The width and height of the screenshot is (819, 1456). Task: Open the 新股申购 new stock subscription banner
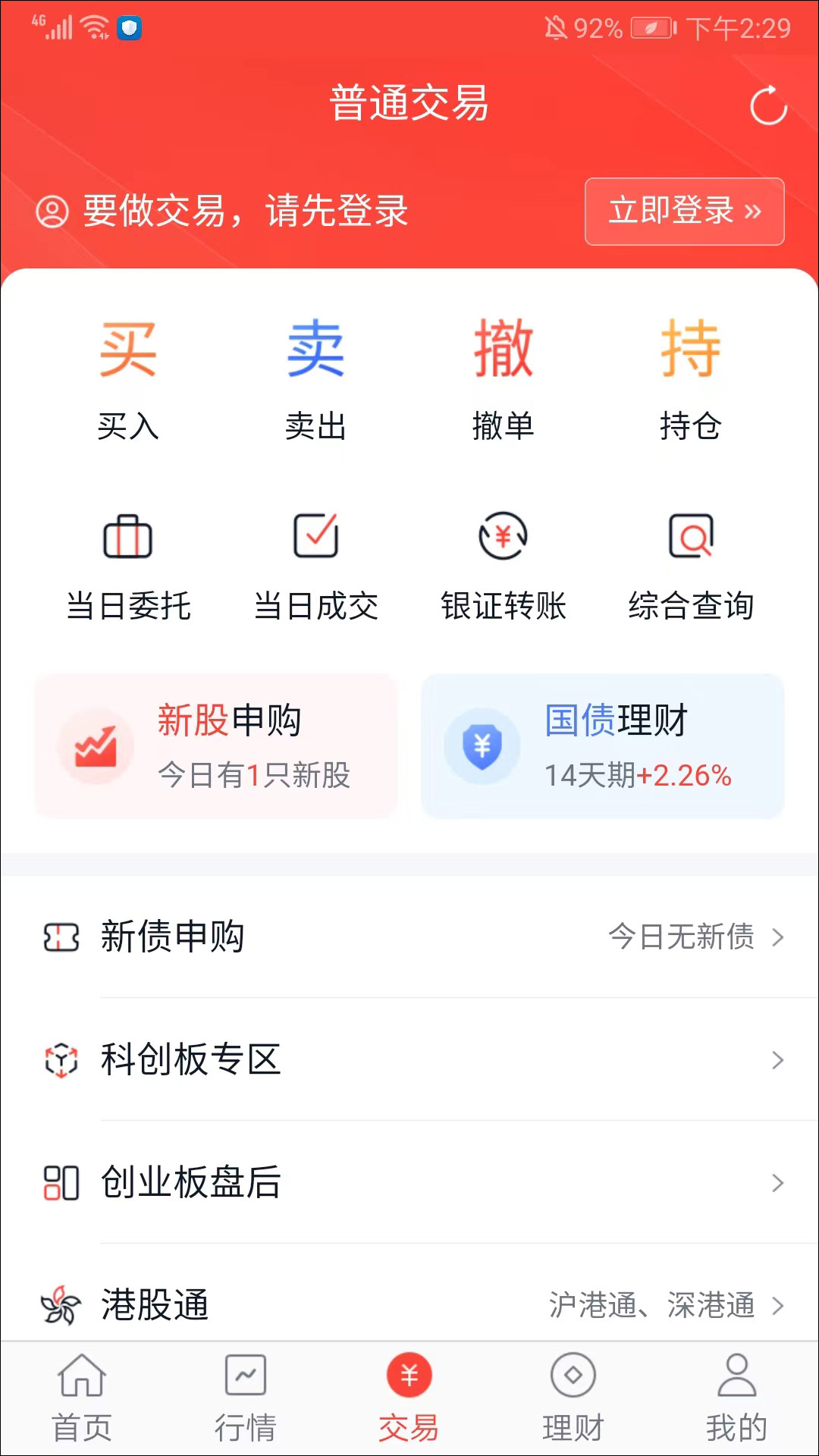pyautogui.click(x=216, y=747)
